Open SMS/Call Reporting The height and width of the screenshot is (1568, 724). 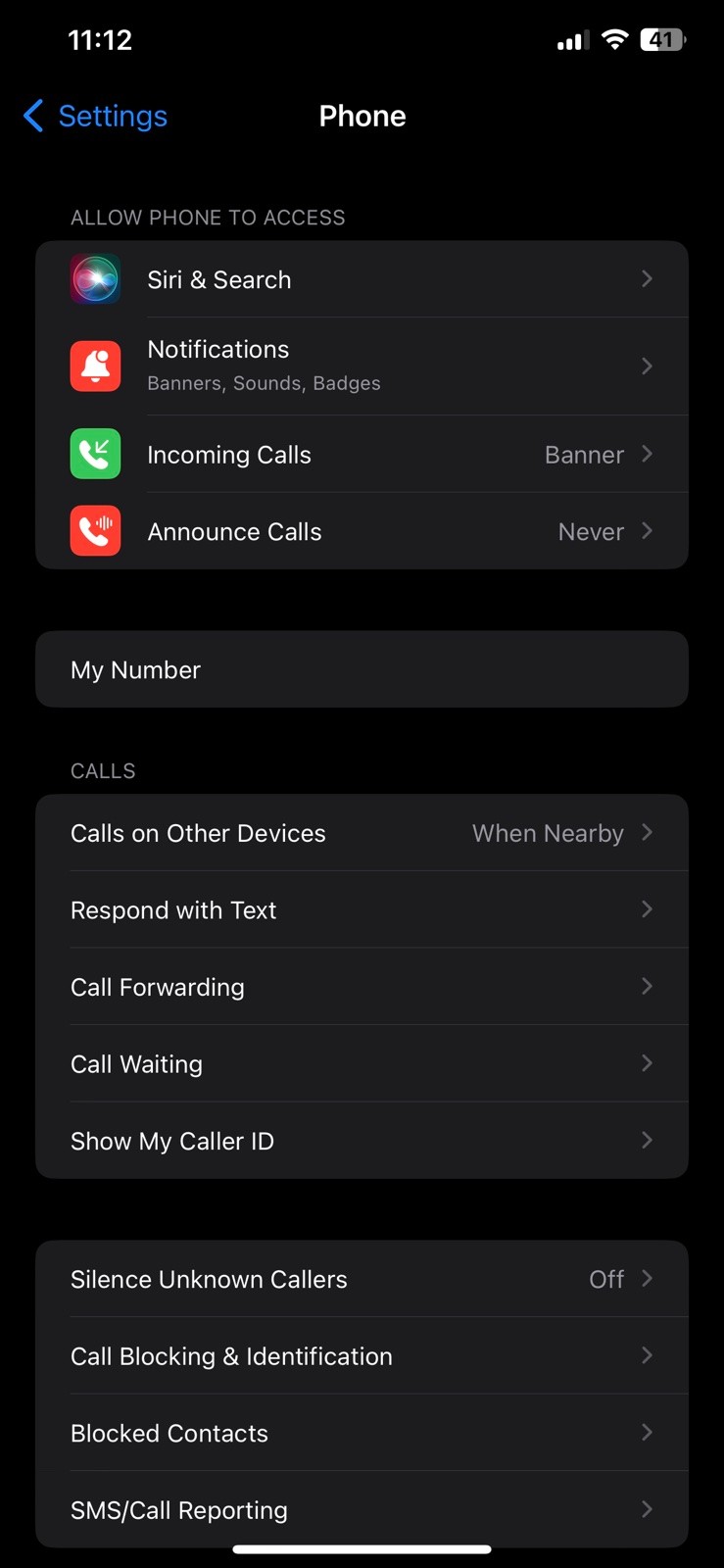pos(362,1509)
